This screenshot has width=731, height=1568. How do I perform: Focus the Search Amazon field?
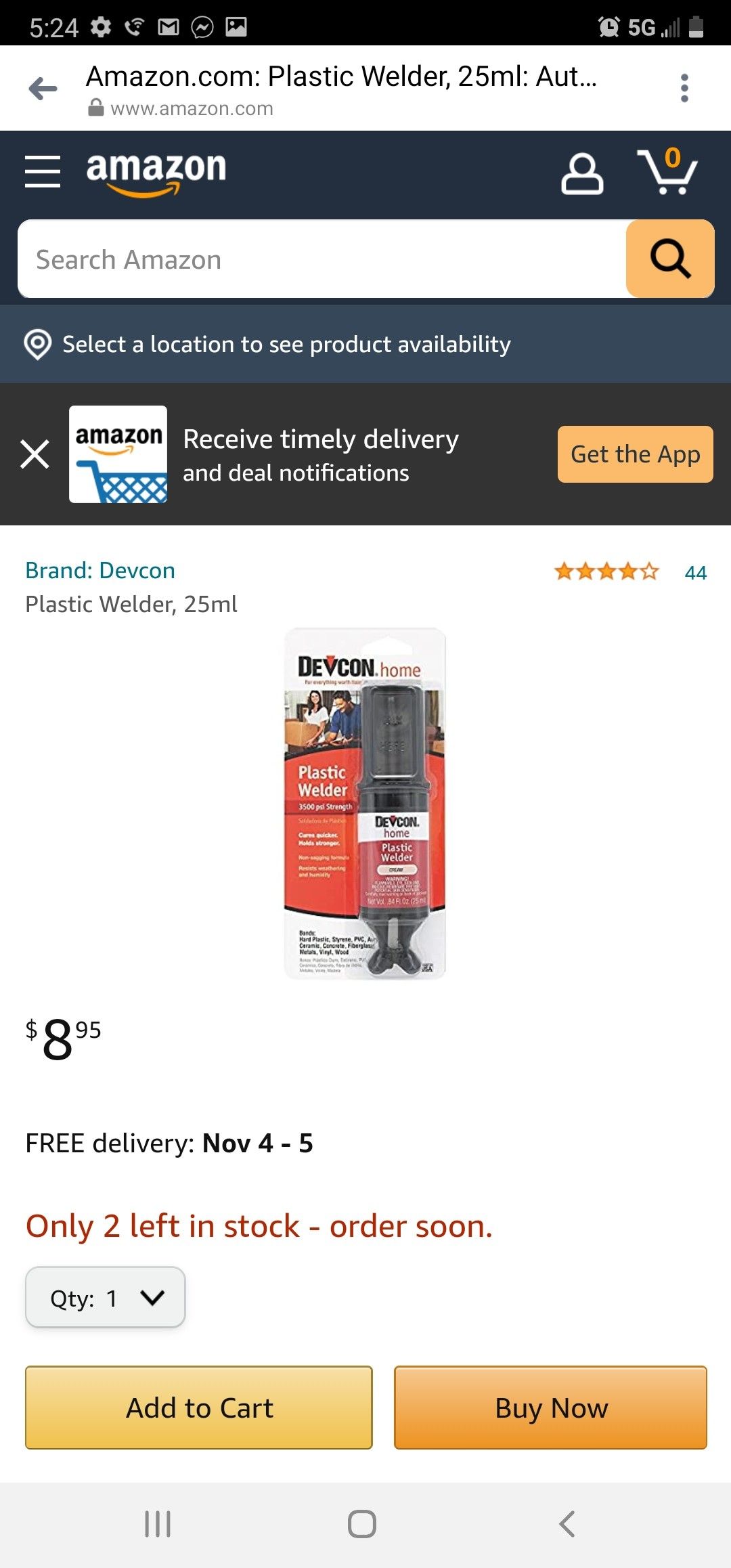(x=322, y=259)
